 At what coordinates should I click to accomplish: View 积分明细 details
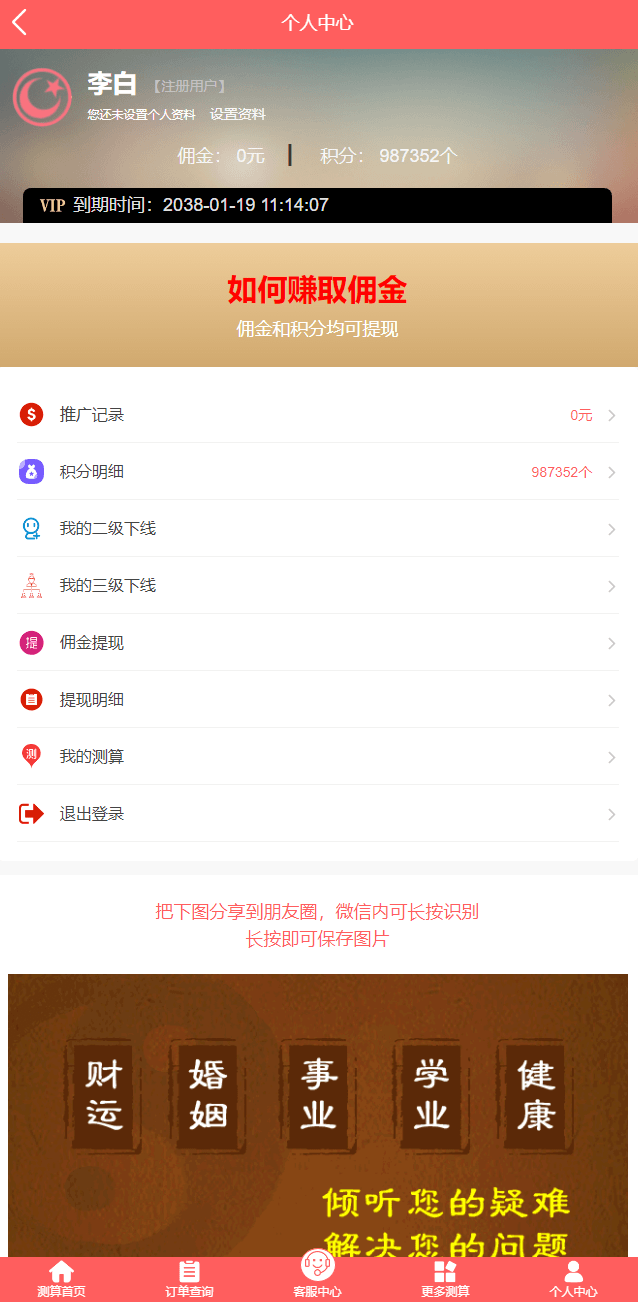tap(318, 472)
